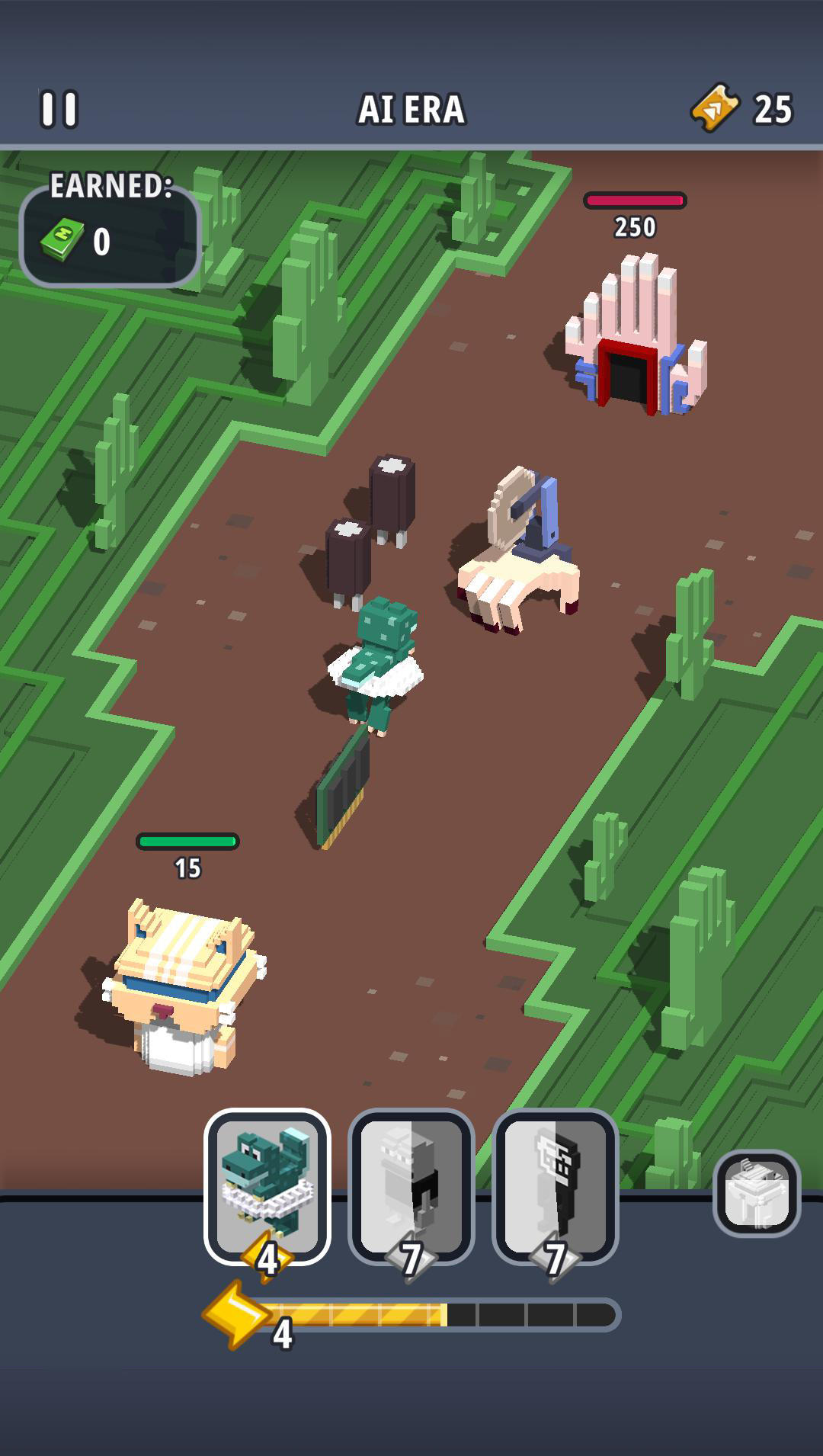Tap the greyed-out special ability button
This screenshot has width=823, height=1456.
click(x=756, y=1193)
